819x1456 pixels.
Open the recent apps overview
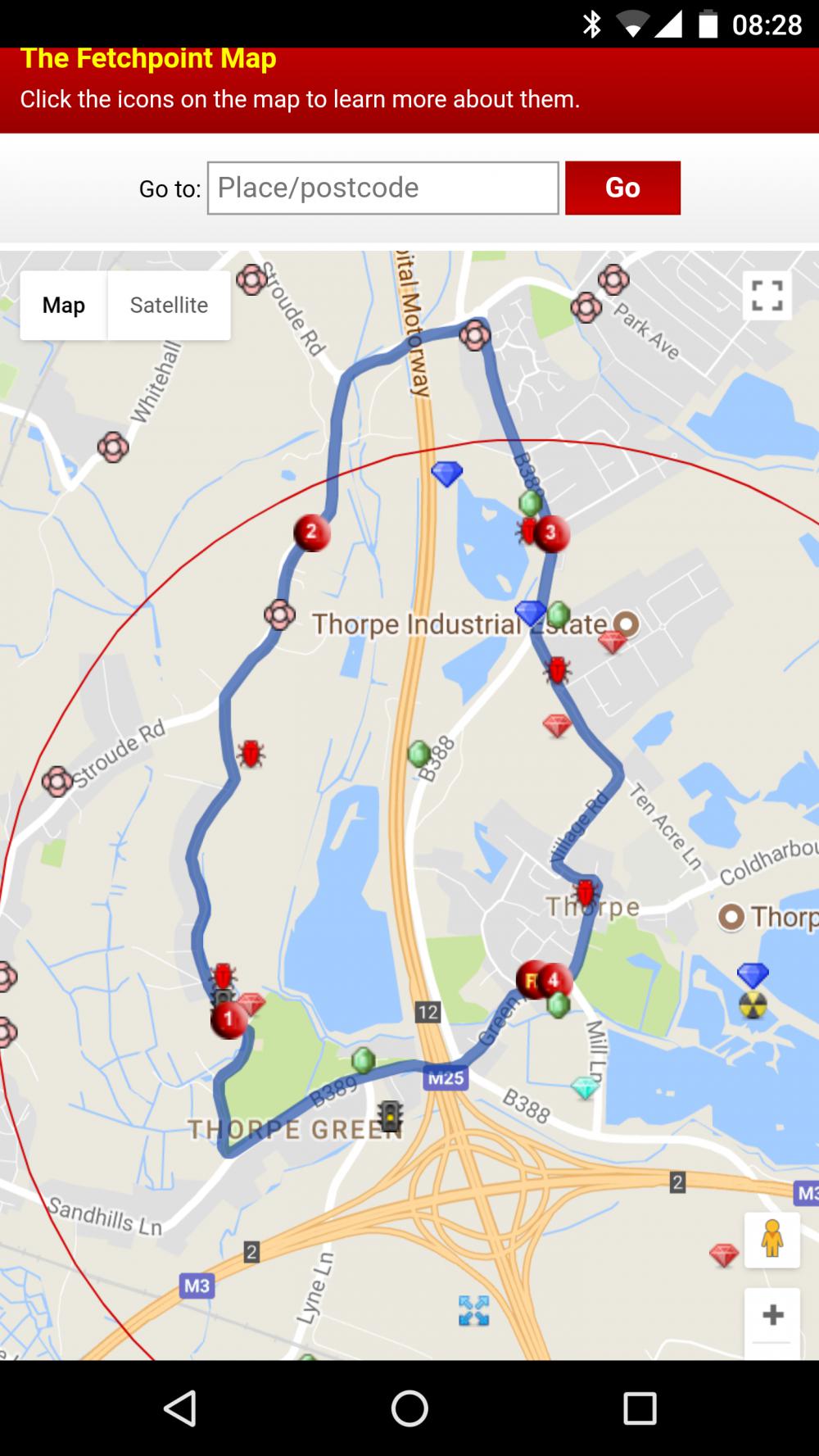click(639, 1408)
